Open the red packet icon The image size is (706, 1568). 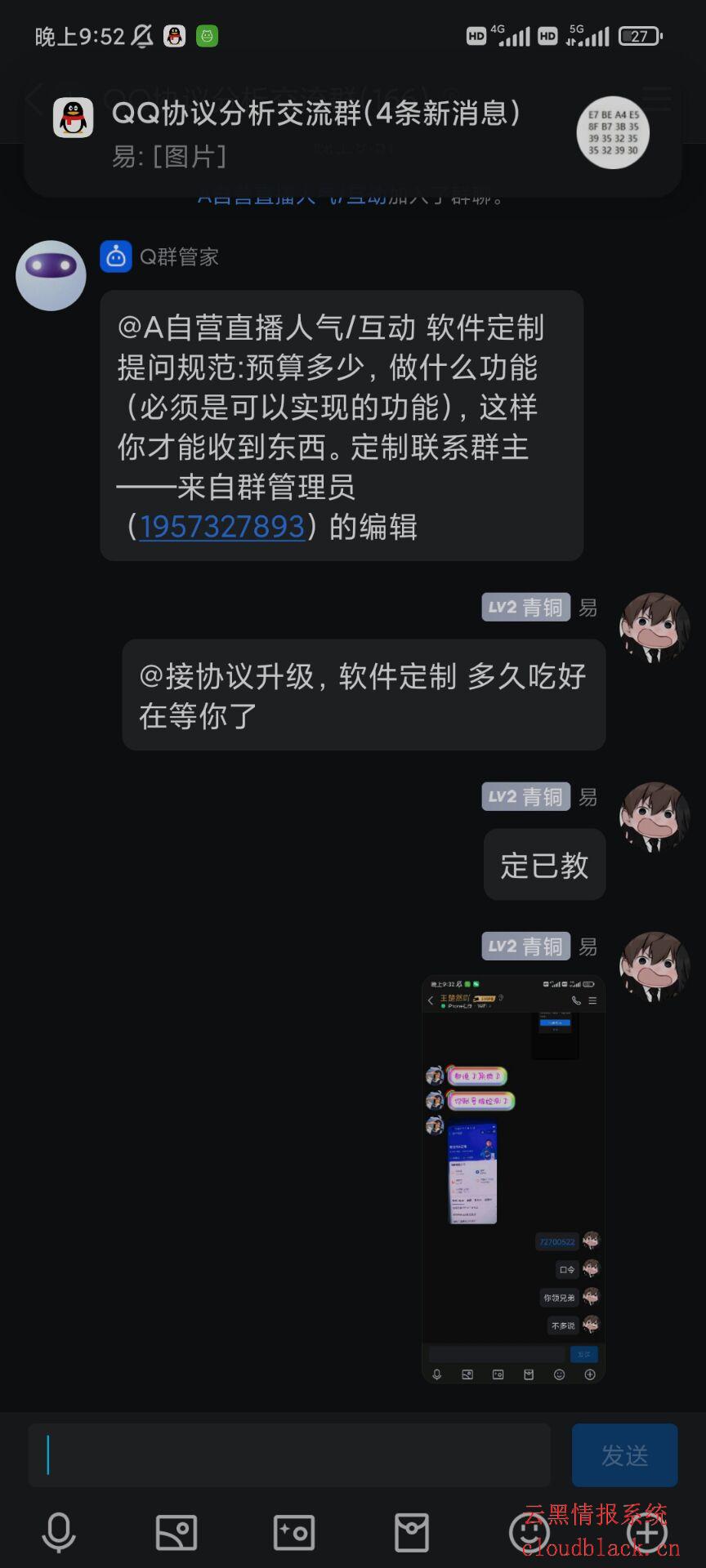412,1532
